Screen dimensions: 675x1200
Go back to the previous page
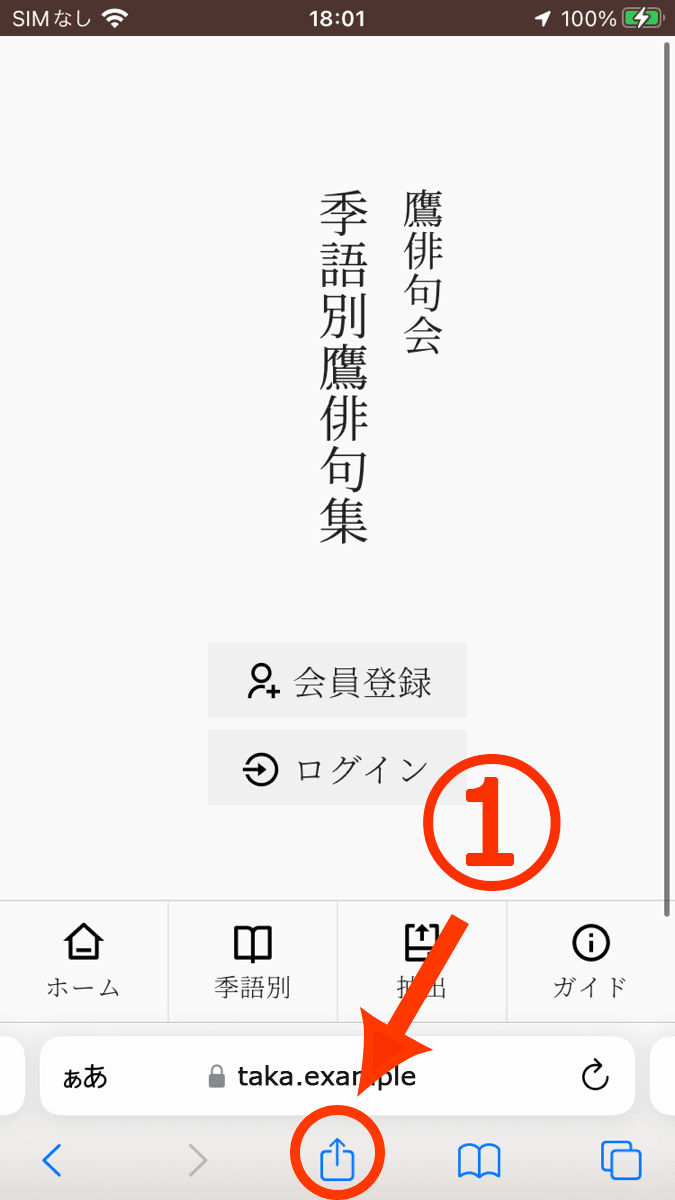pos(52,1160)
